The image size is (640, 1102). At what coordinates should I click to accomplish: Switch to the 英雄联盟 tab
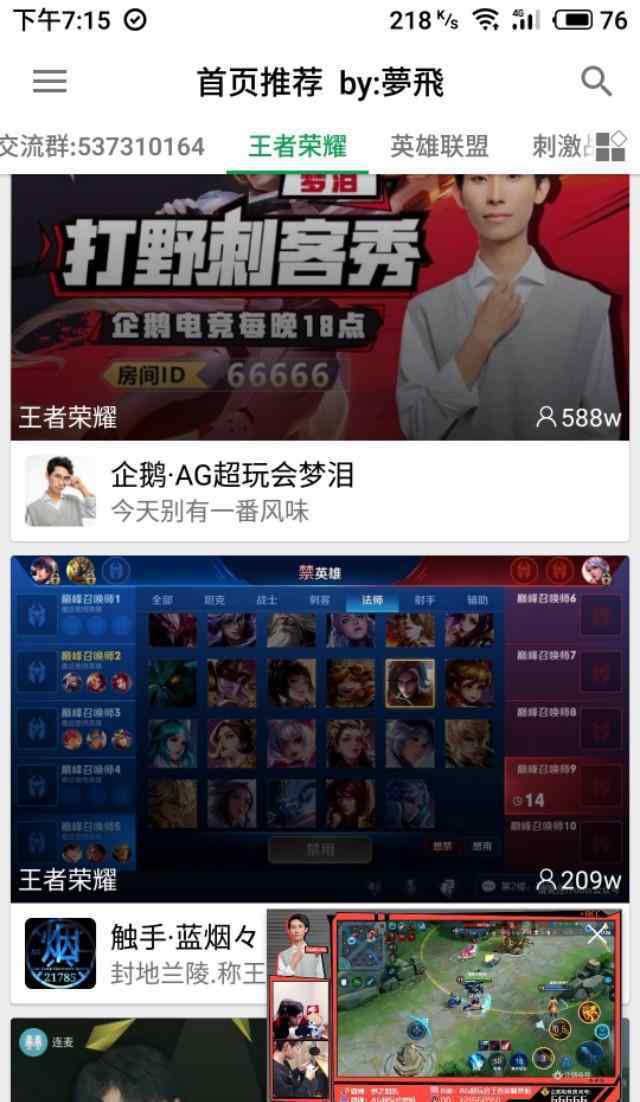[x=439, y=147]
